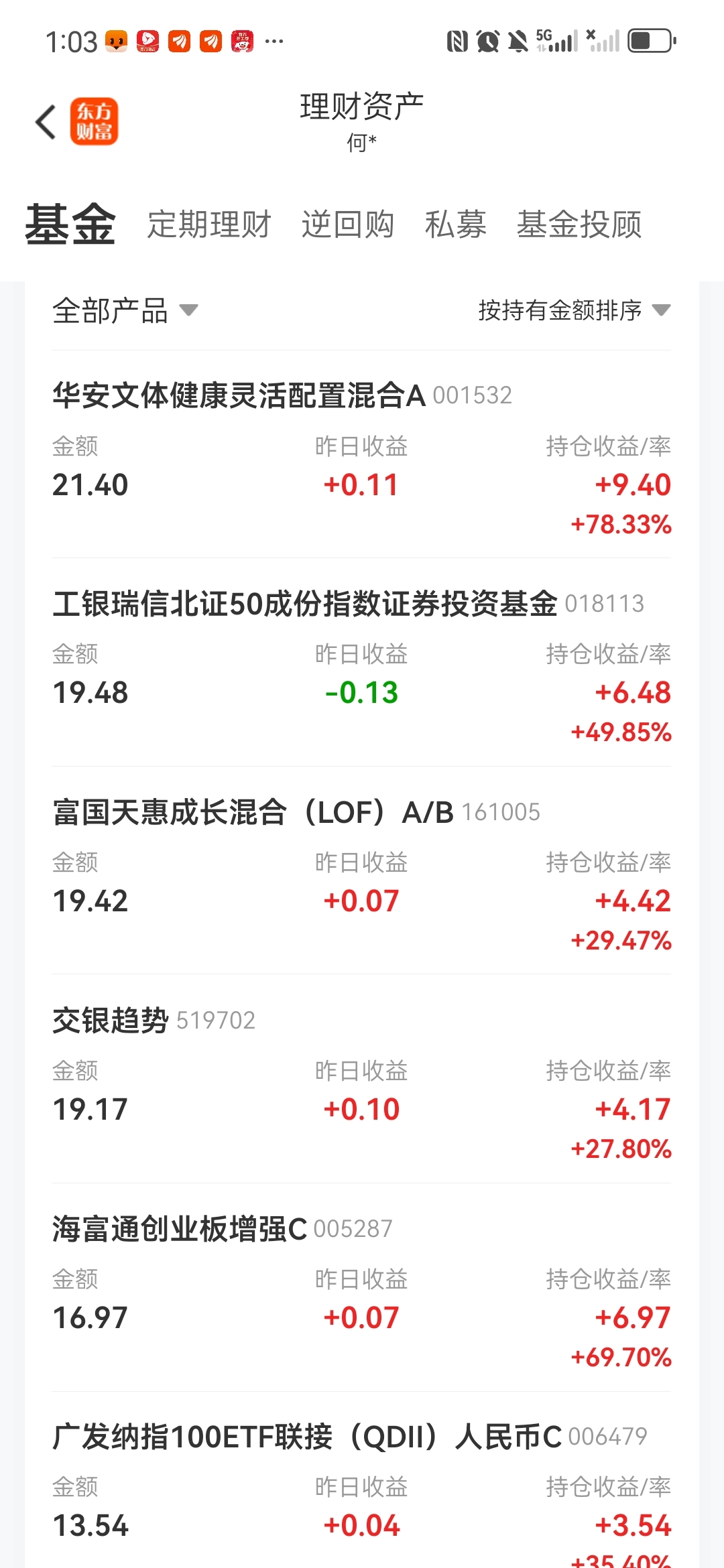
Task: Open fund 工银瑞信北证50成份指数
Action: tap(361, 663)
